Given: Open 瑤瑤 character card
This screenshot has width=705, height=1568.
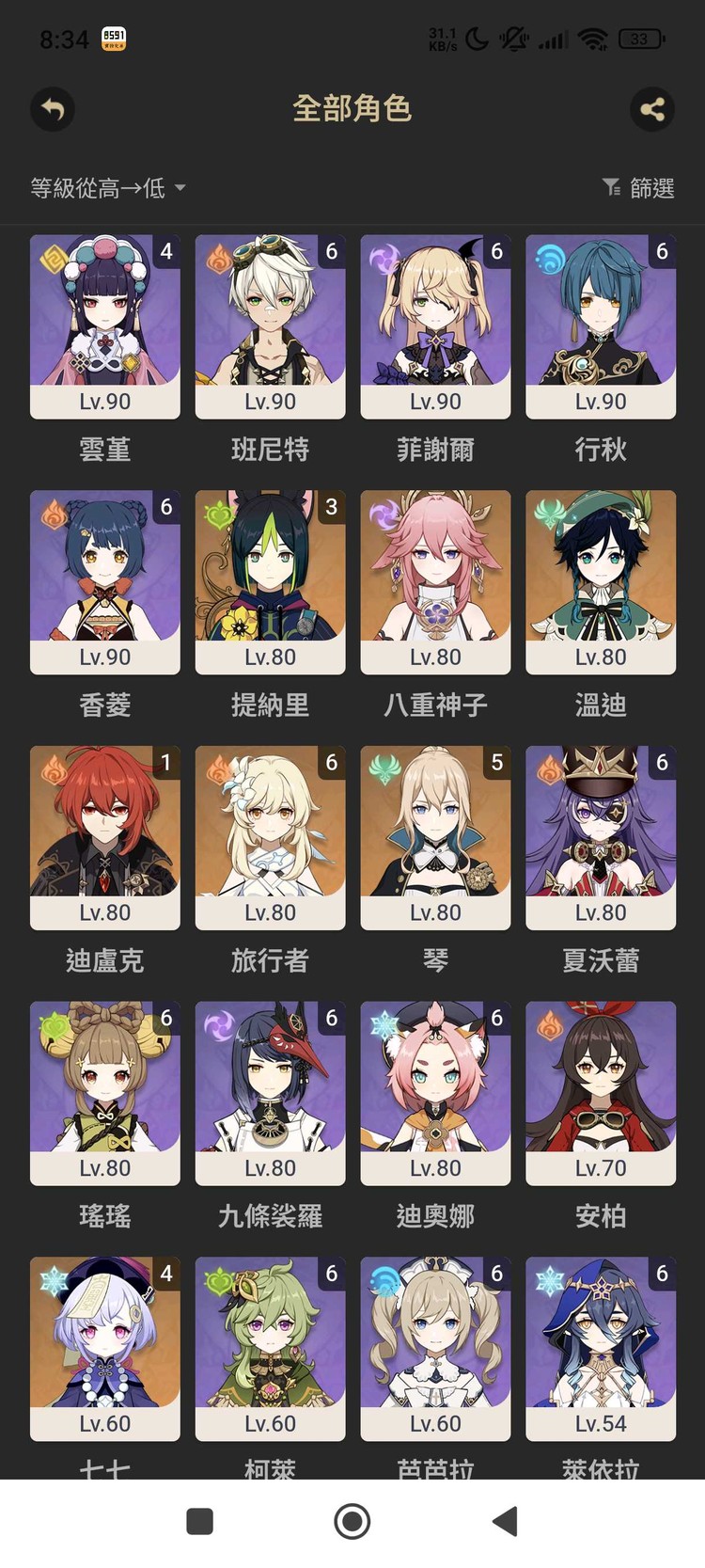Looking at the screenshot, I should click(x=105, y=1093).
